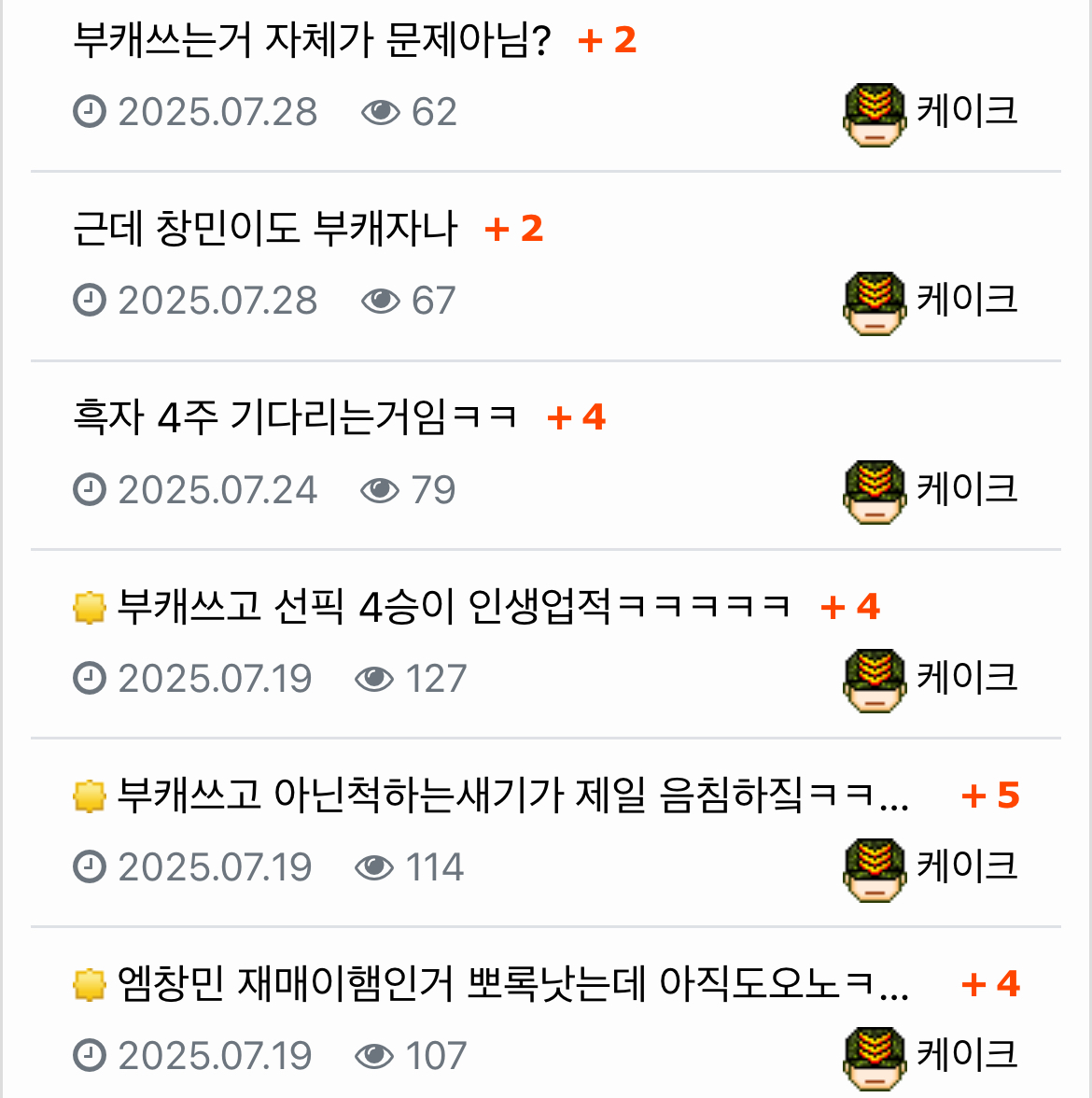This screenshot has height=1098, width=1092.
Task: Open post '엠창민 재매이햄인거 뽀록낫는데 아직도오노ㅋ…'
Action: 511,984
